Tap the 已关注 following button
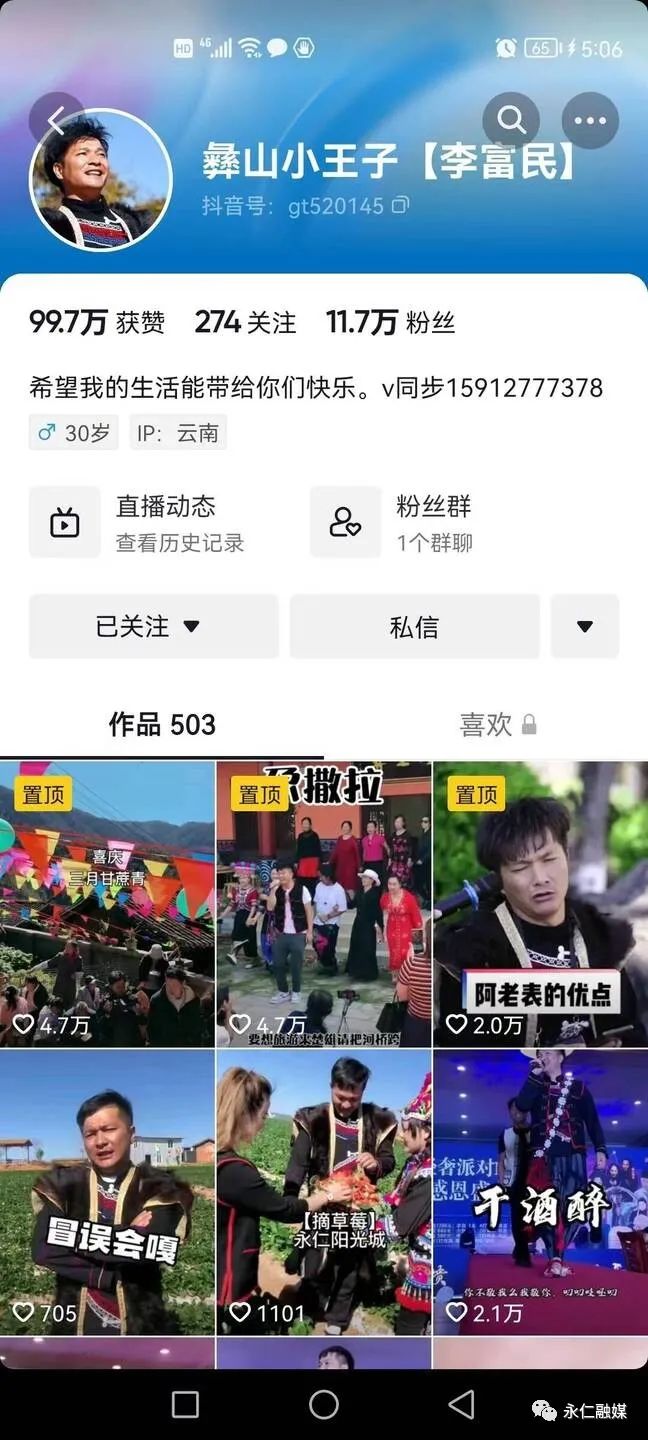The width and height of the screenshot is (648, 1440). tap(153, 627)
